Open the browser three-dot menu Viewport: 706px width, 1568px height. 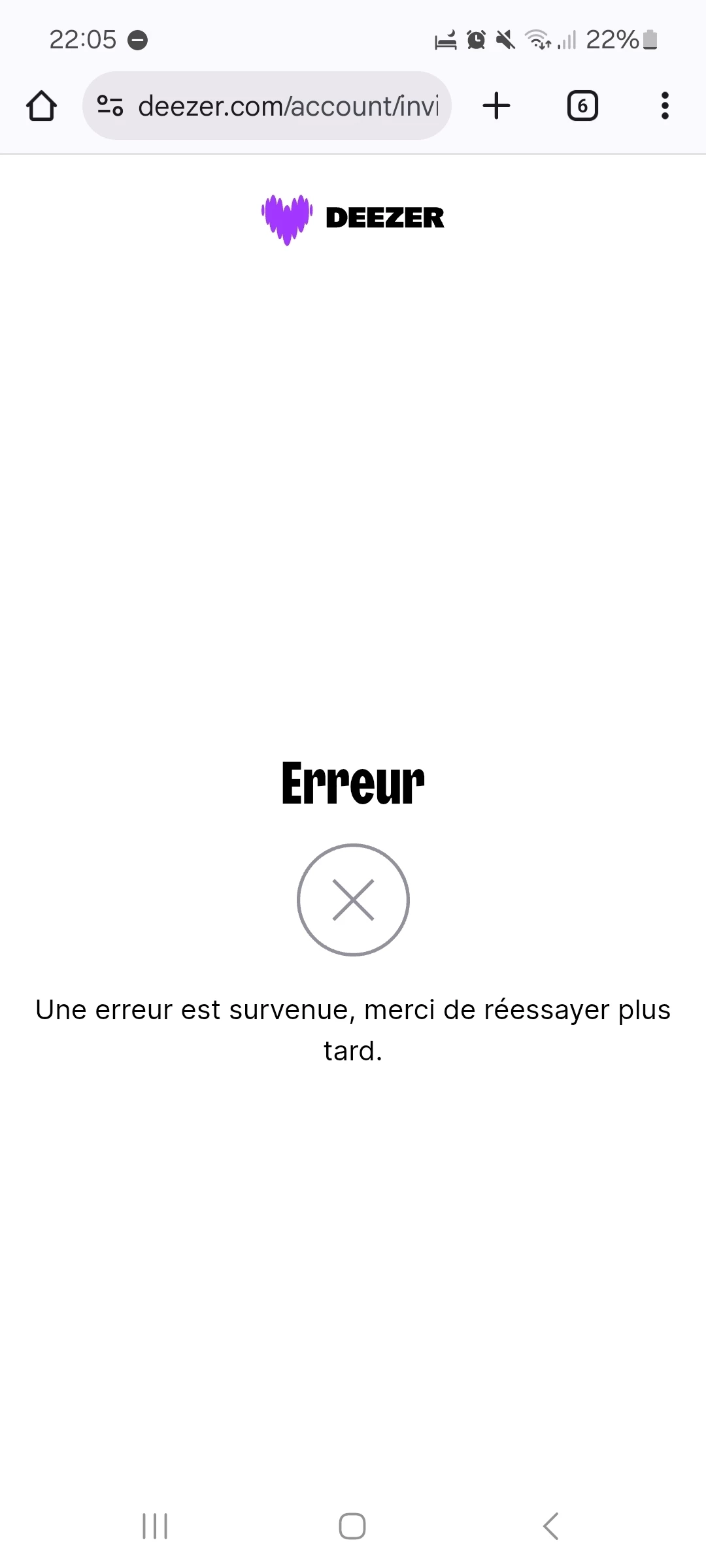665,106
